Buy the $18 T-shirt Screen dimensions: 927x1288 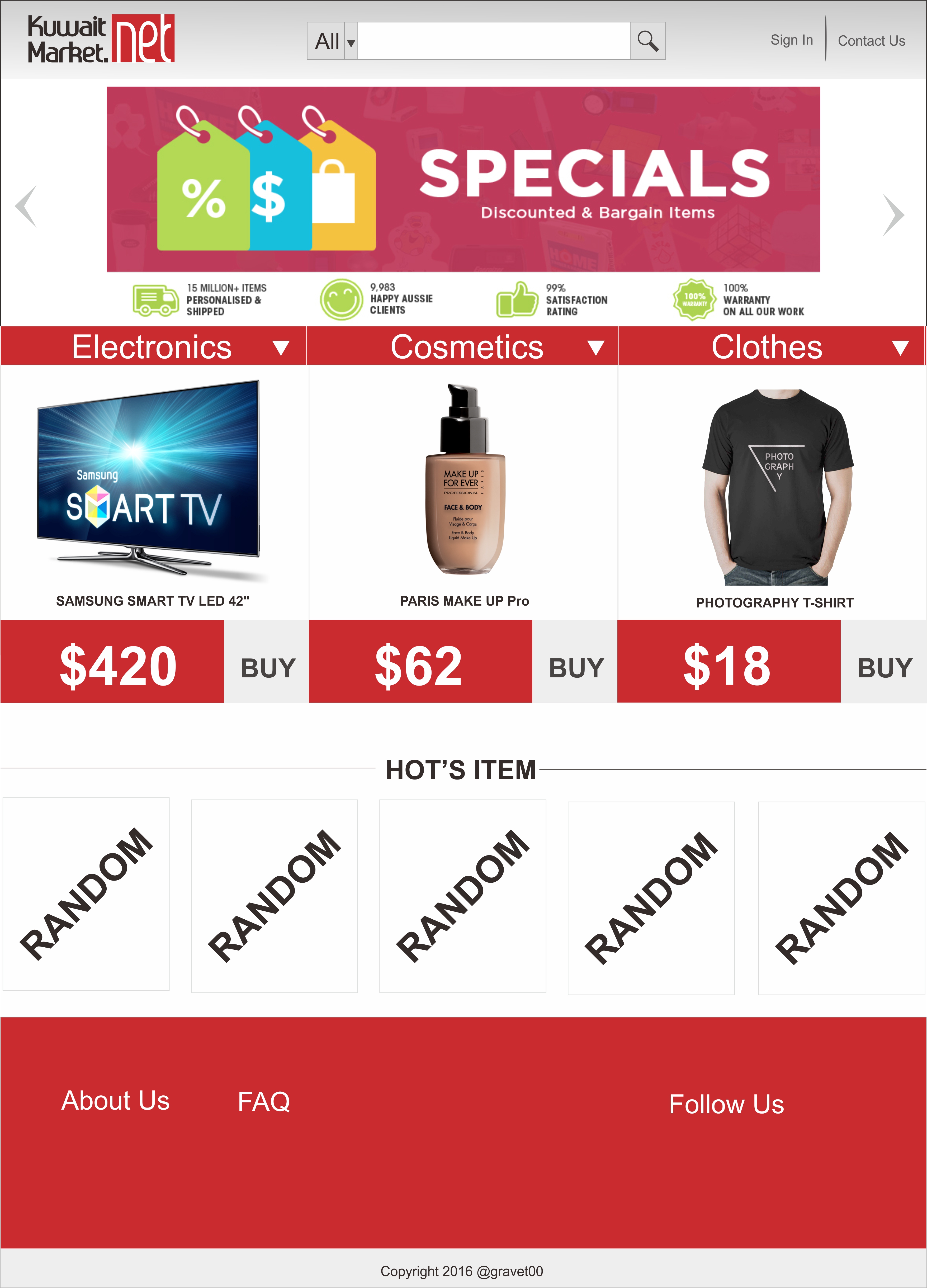pos(885,668)
